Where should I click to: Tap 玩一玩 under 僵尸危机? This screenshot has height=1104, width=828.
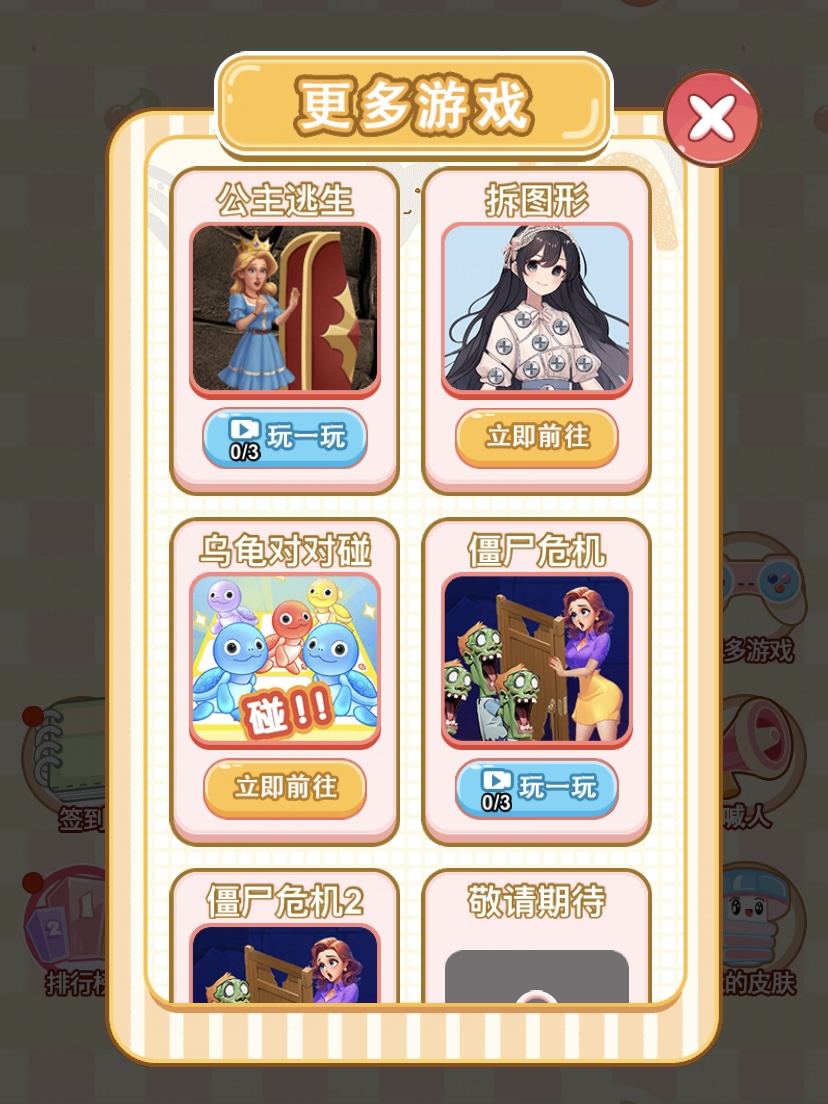537,789
